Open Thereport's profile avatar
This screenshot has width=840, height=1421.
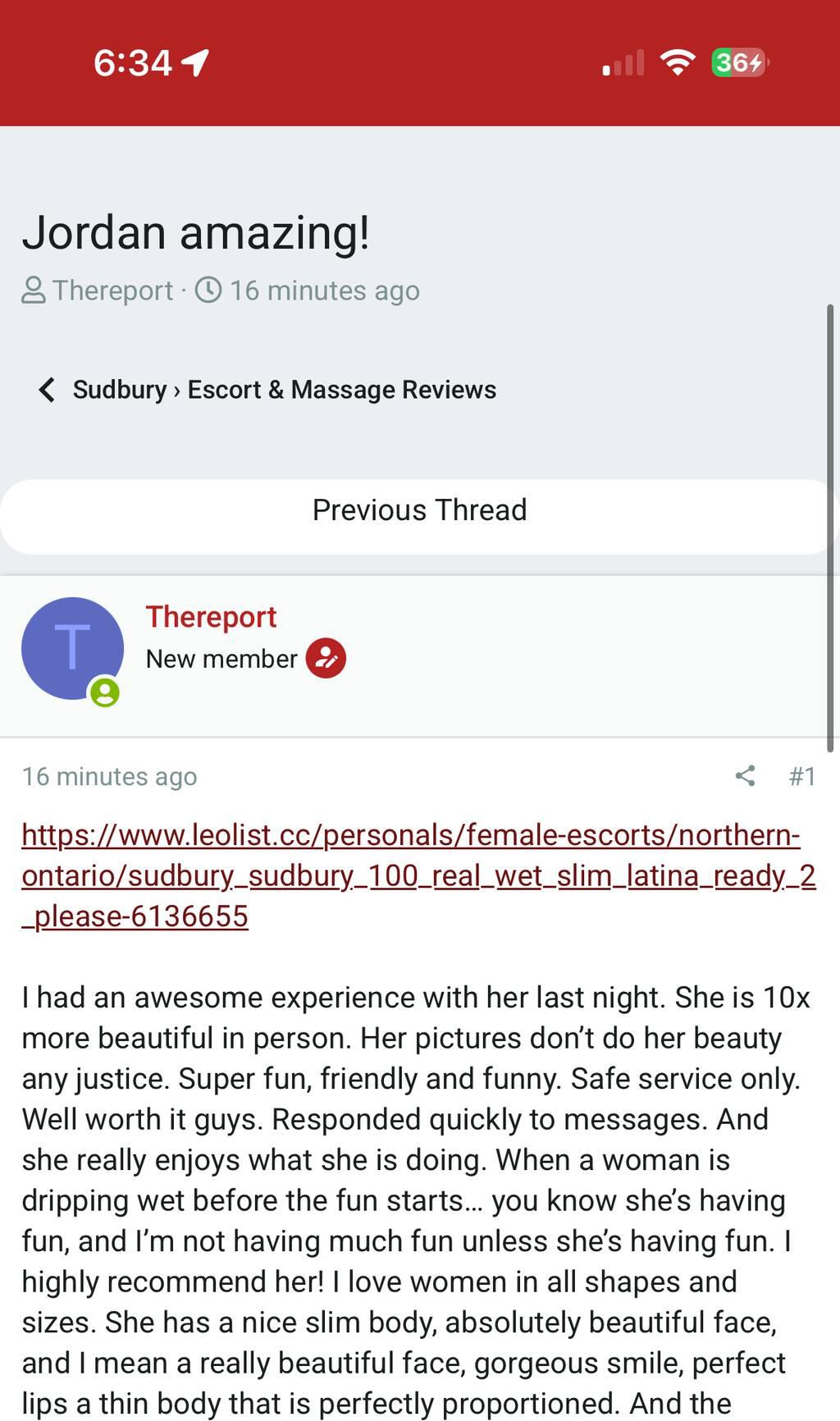click(72, 648)
